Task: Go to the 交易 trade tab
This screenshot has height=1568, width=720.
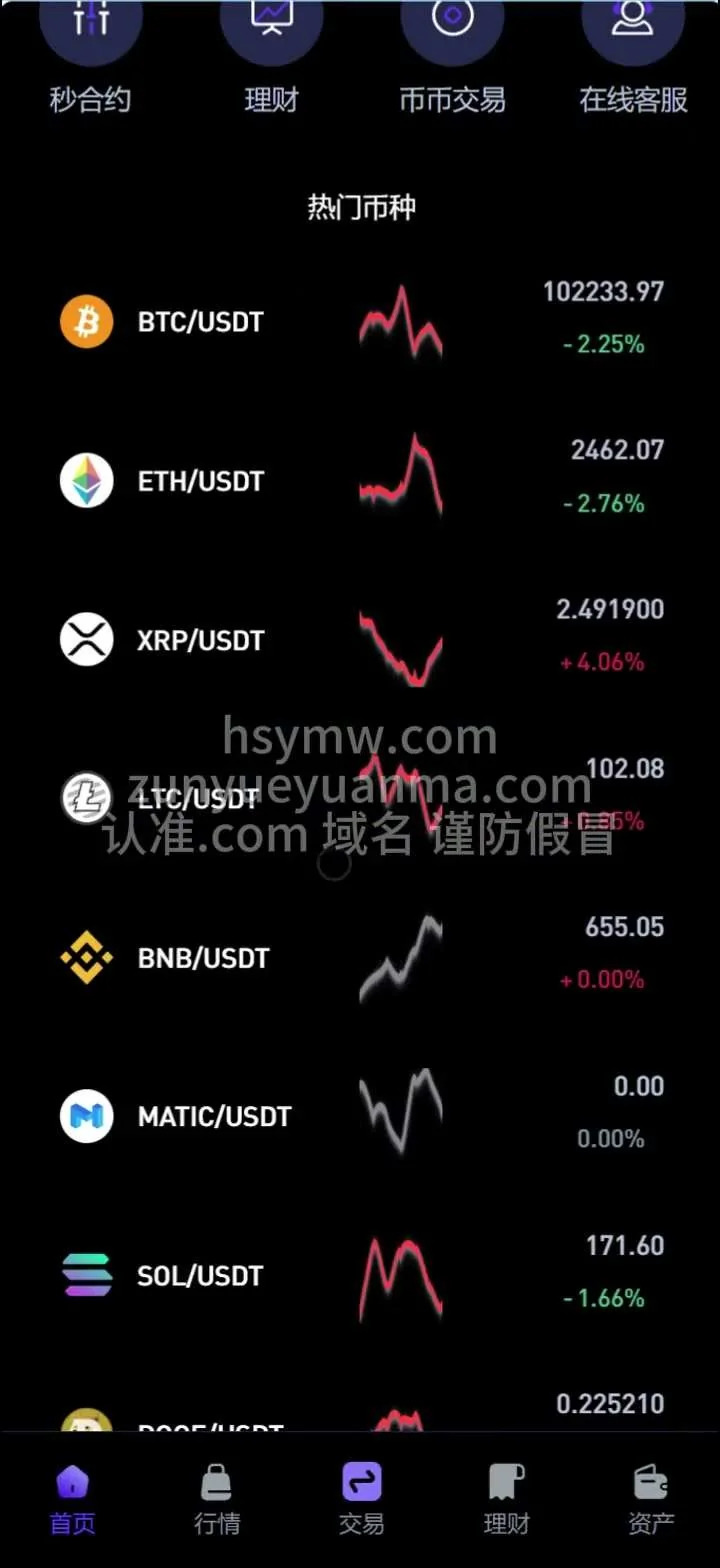Action: (361, 1499)
